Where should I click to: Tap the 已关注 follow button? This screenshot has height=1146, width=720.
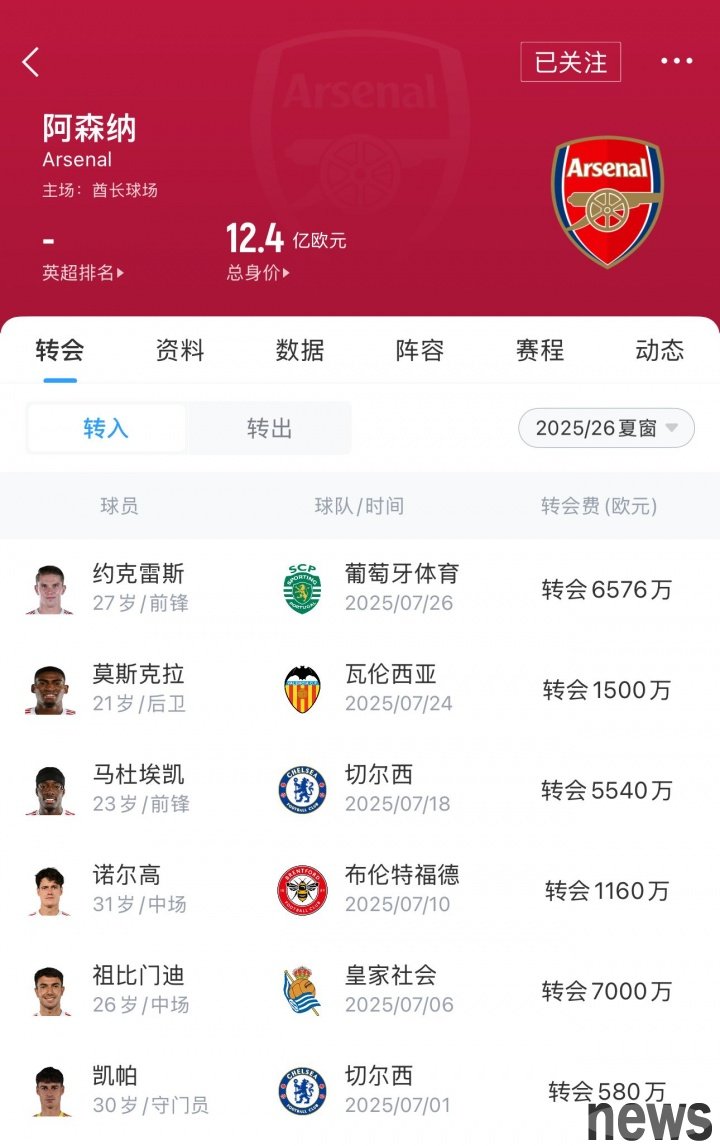(x=570, y=62)
